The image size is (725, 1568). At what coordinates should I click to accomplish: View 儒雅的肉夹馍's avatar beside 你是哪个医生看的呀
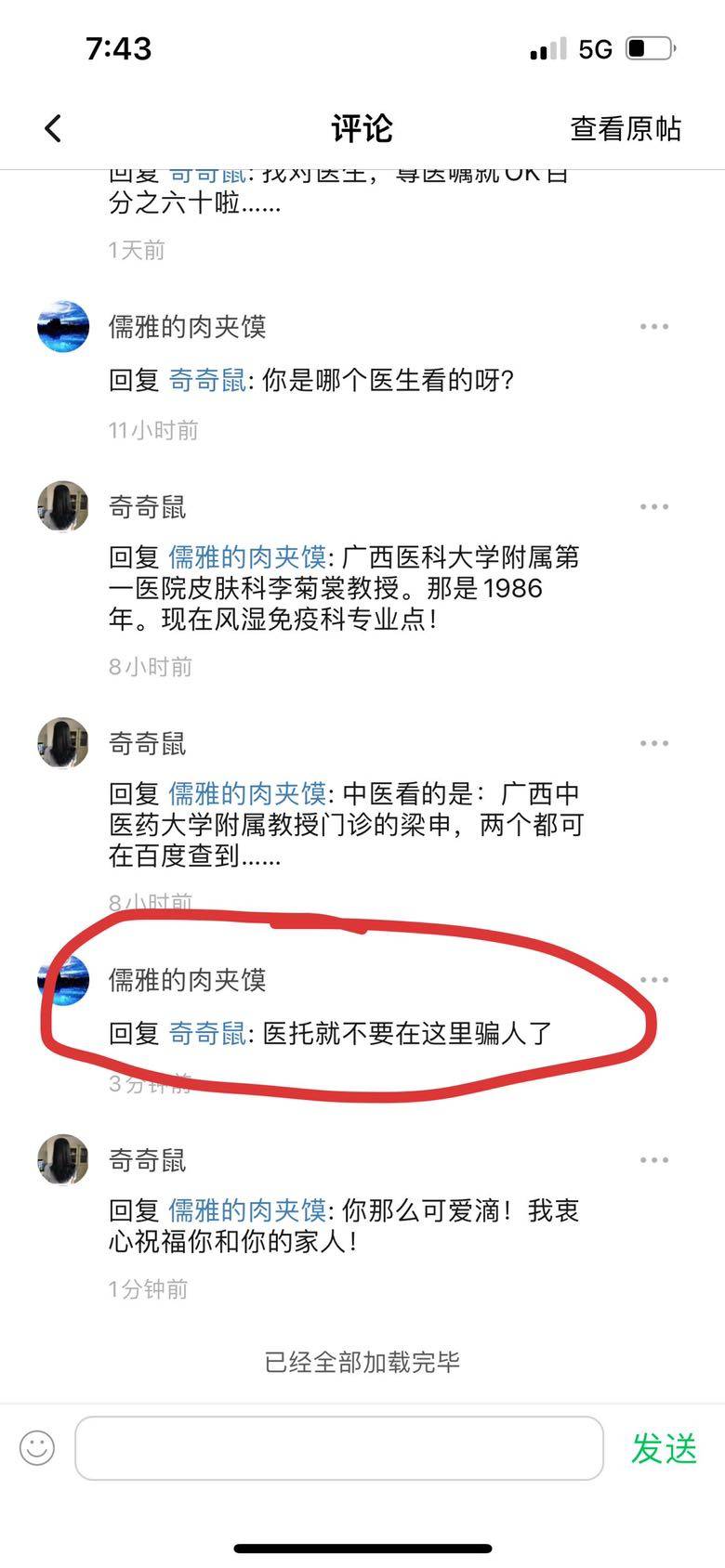(63, 327)
